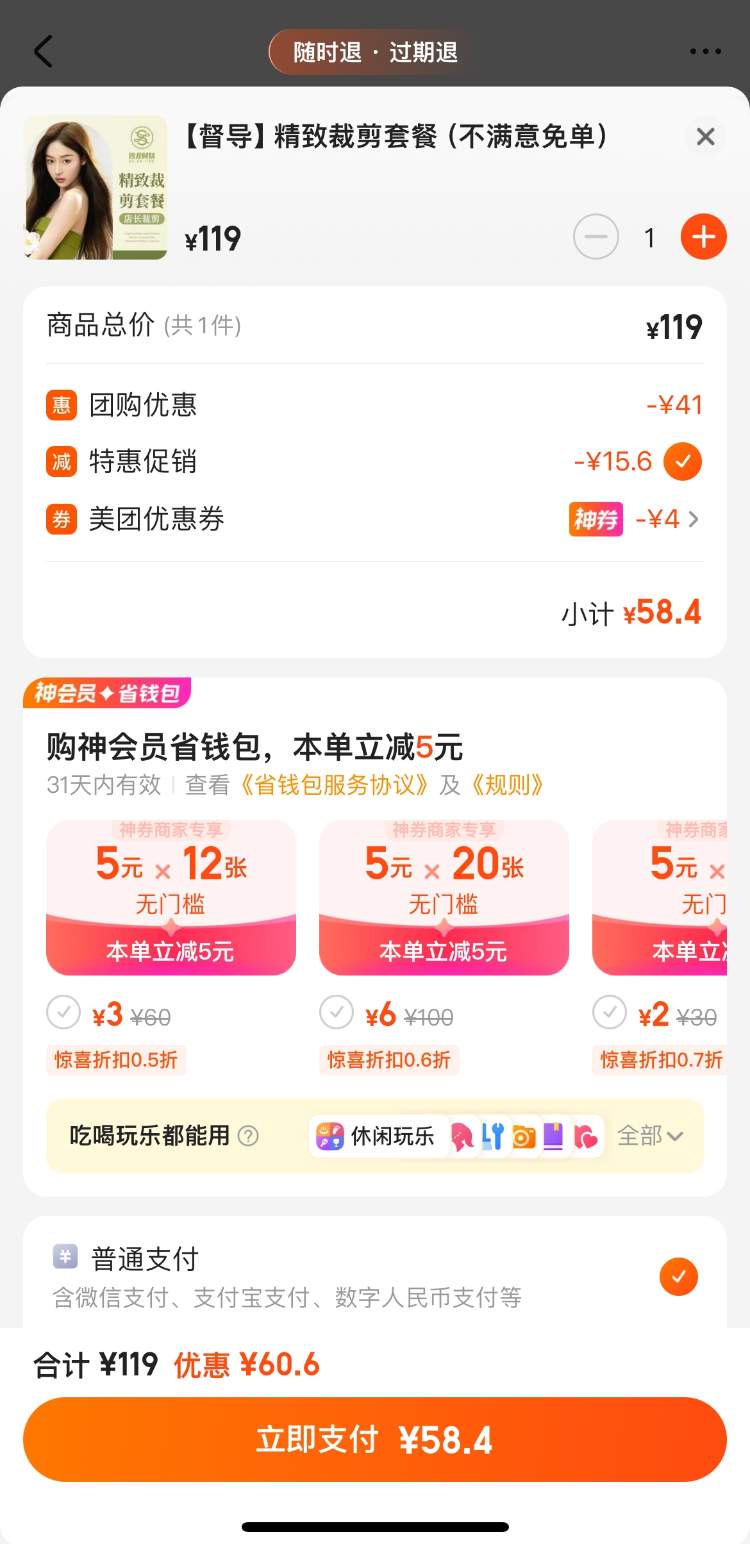Expand the 全部 category dropdown

point(648,1136)
